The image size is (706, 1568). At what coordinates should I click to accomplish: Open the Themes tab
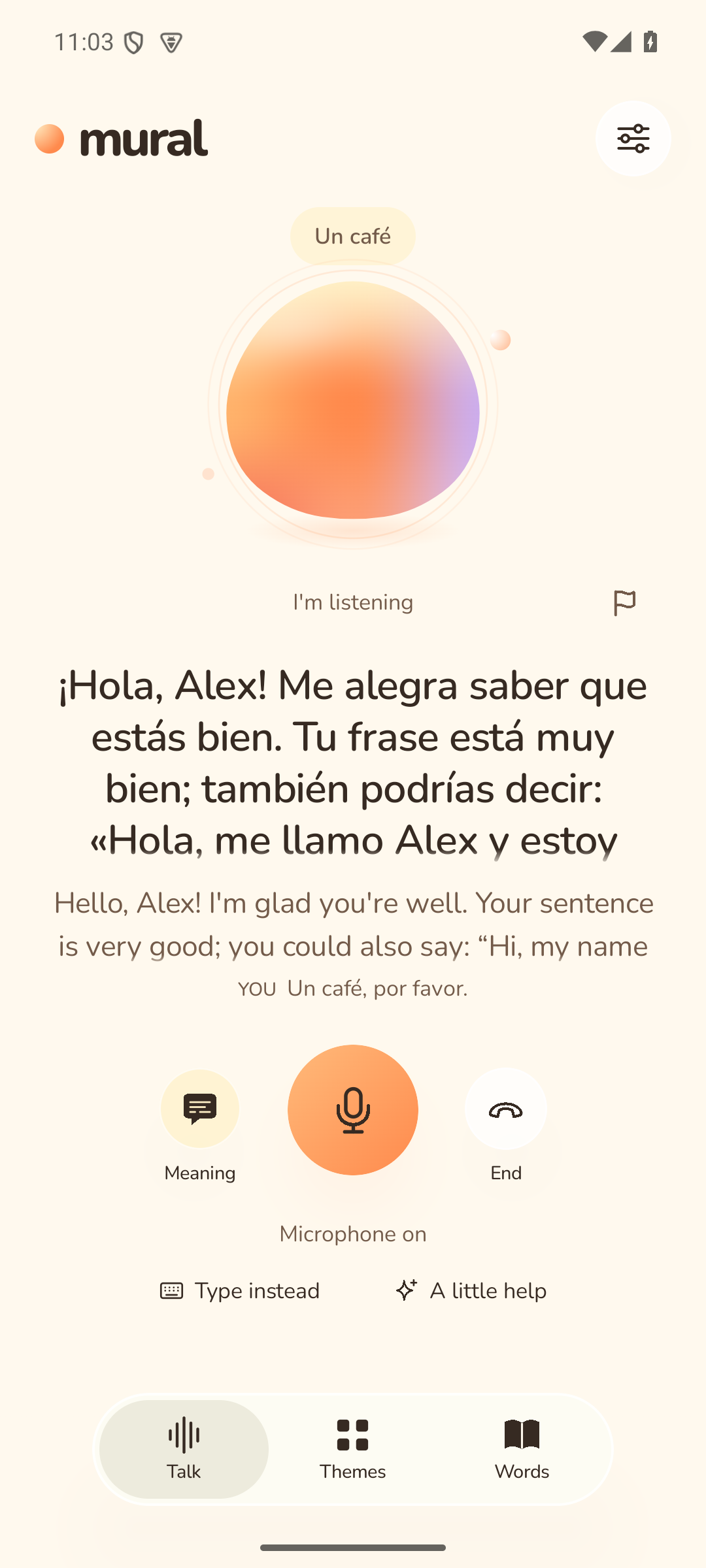pyautogui.click(x=353, y=1449)
